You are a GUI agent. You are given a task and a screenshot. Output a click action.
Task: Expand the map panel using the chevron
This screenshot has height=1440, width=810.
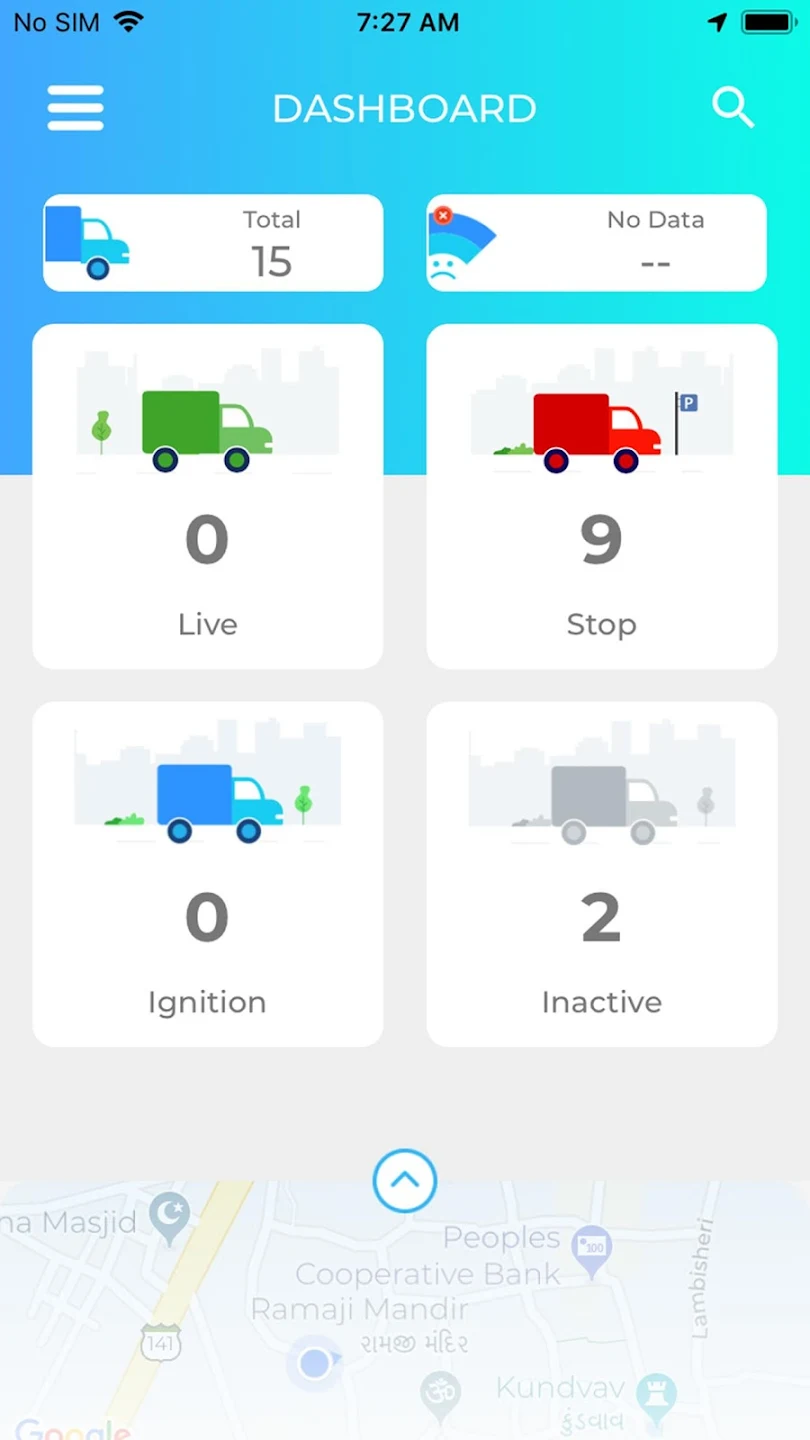pos(404,1181)
